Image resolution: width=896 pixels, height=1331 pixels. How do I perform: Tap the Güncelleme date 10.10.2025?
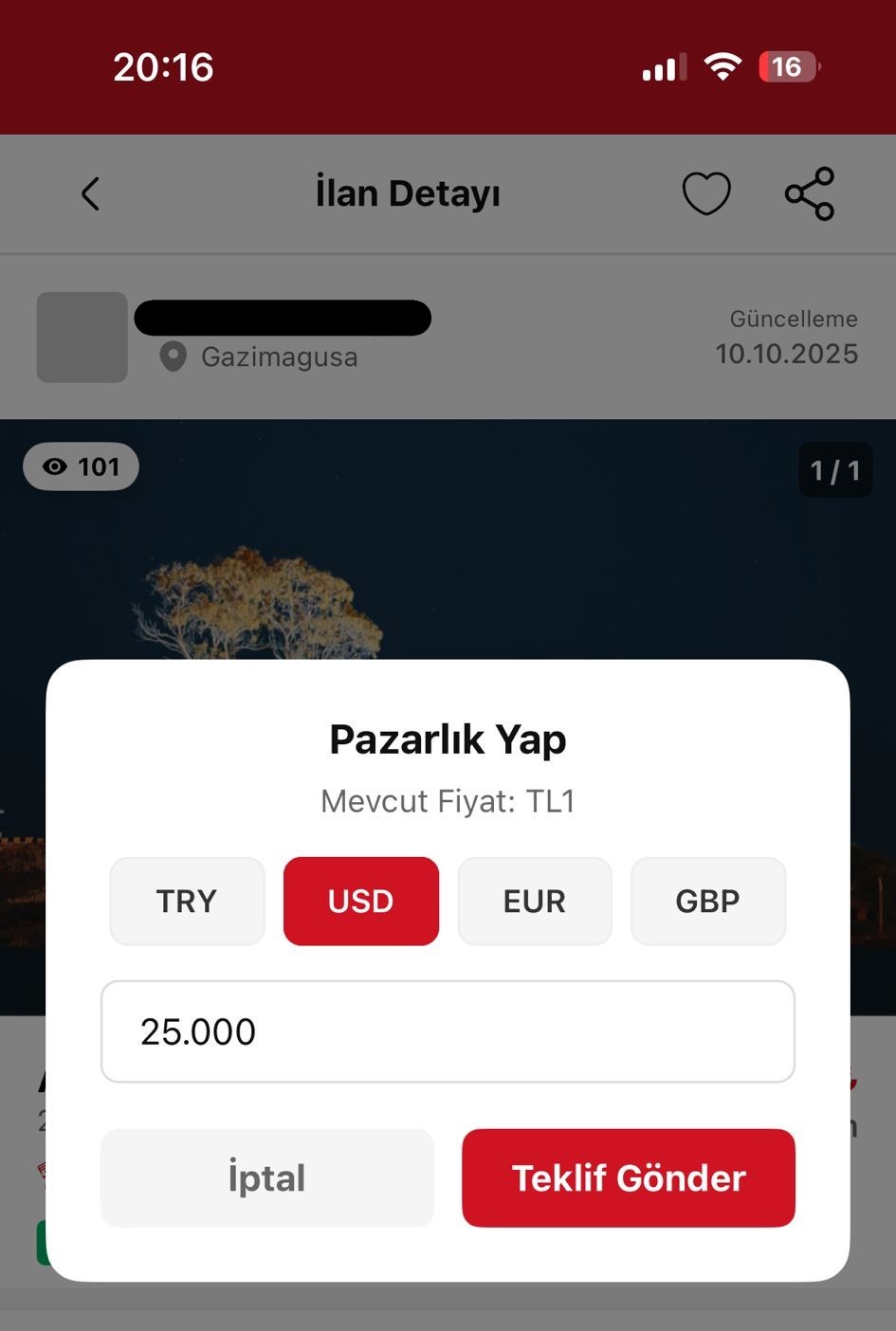tap(787, 354)
